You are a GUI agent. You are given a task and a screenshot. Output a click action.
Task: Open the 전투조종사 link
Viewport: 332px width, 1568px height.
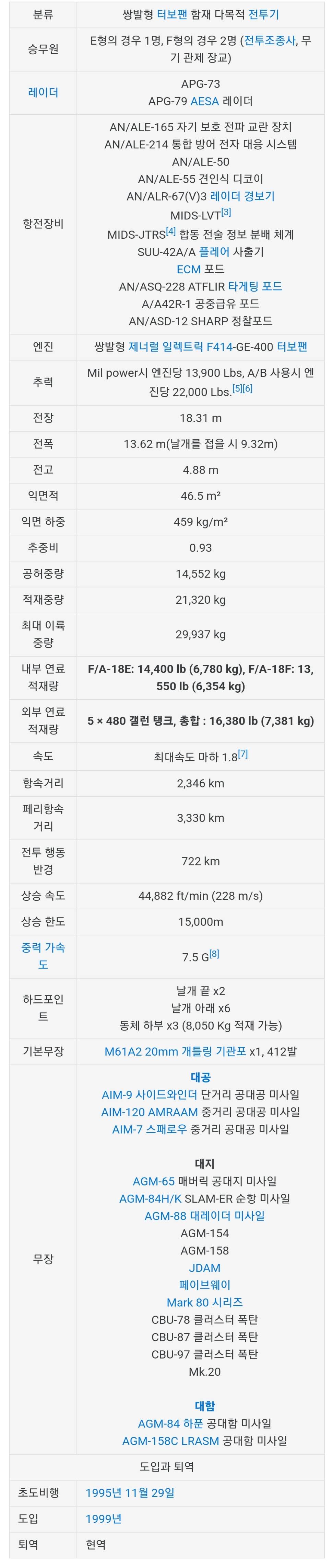[269, 41]
